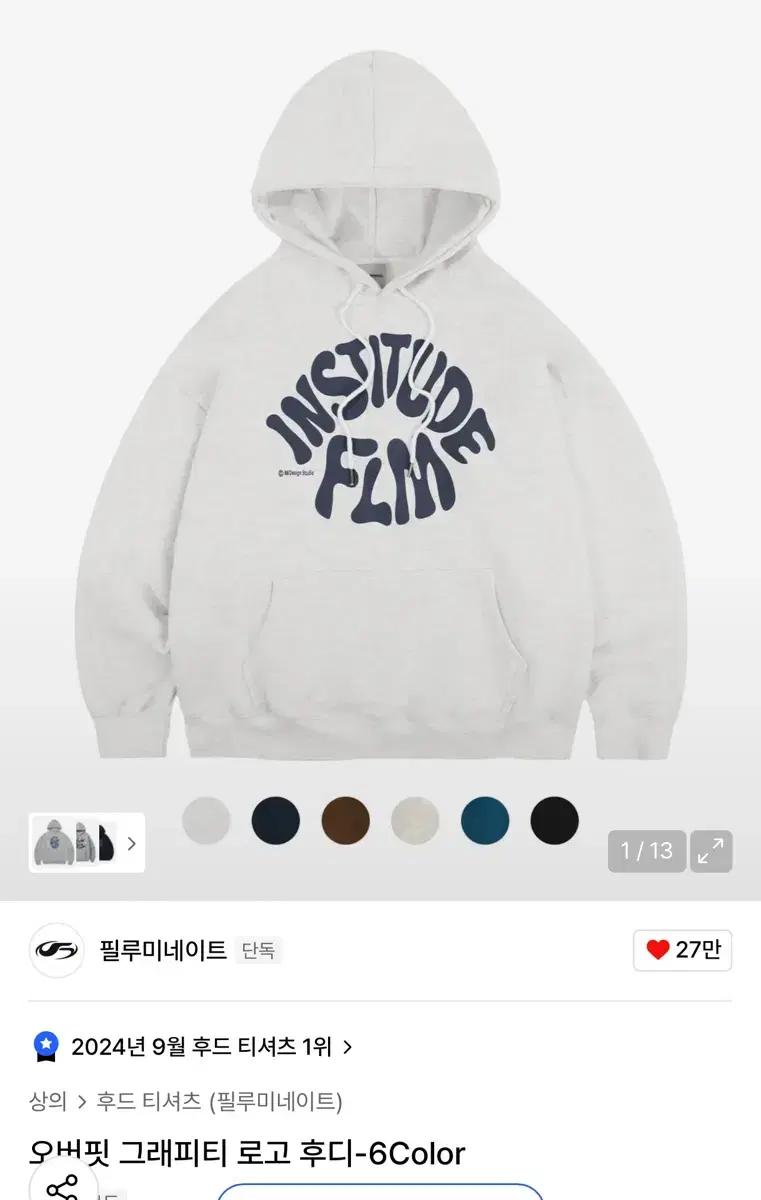Viewport: 761px width, 1200px height.
Task: Click the 1/13 image counter
Action: click(647, 851)
